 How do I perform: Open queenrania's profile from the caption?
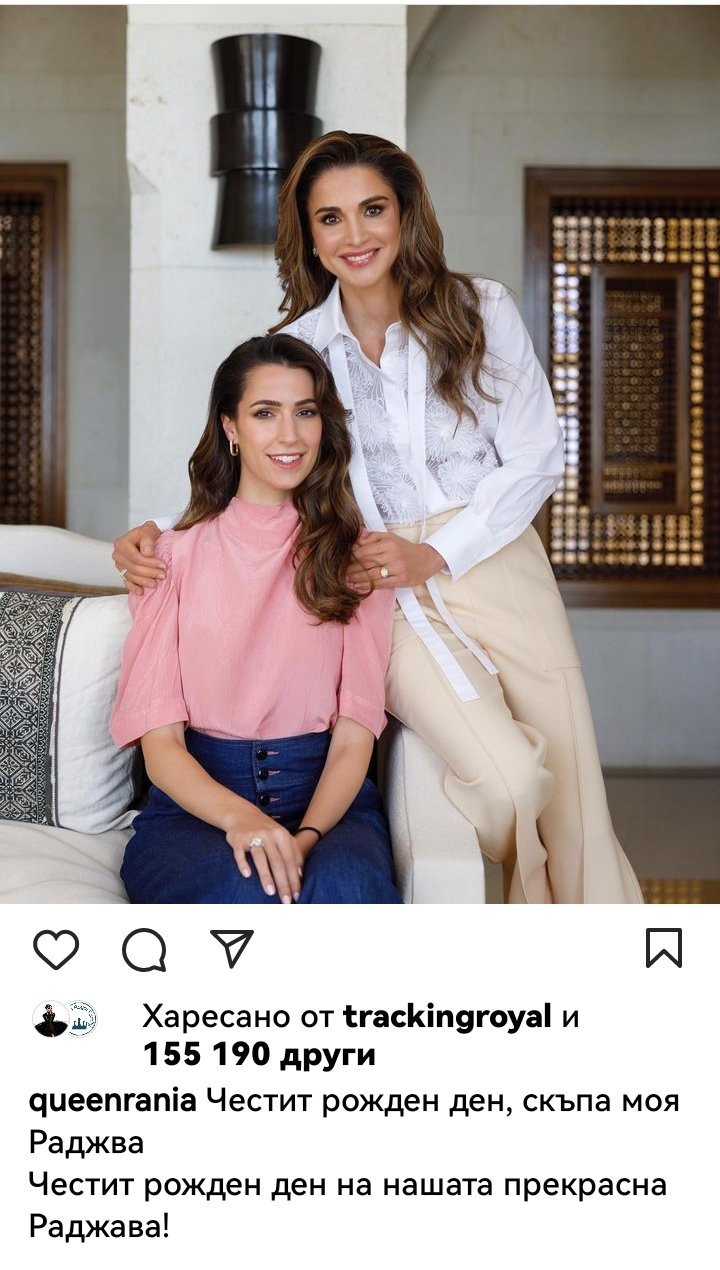[x=113, y=1103]
